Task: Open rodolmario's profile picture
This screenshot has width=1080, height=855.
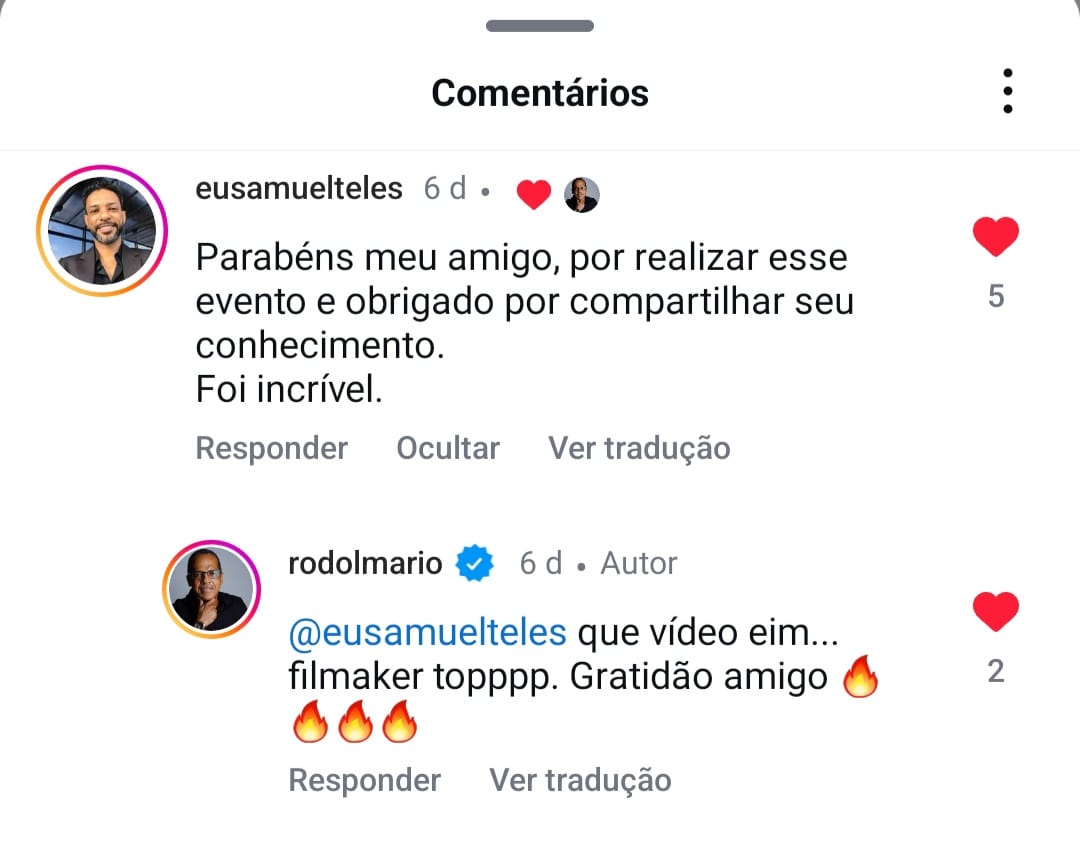Action: point(211,590)
